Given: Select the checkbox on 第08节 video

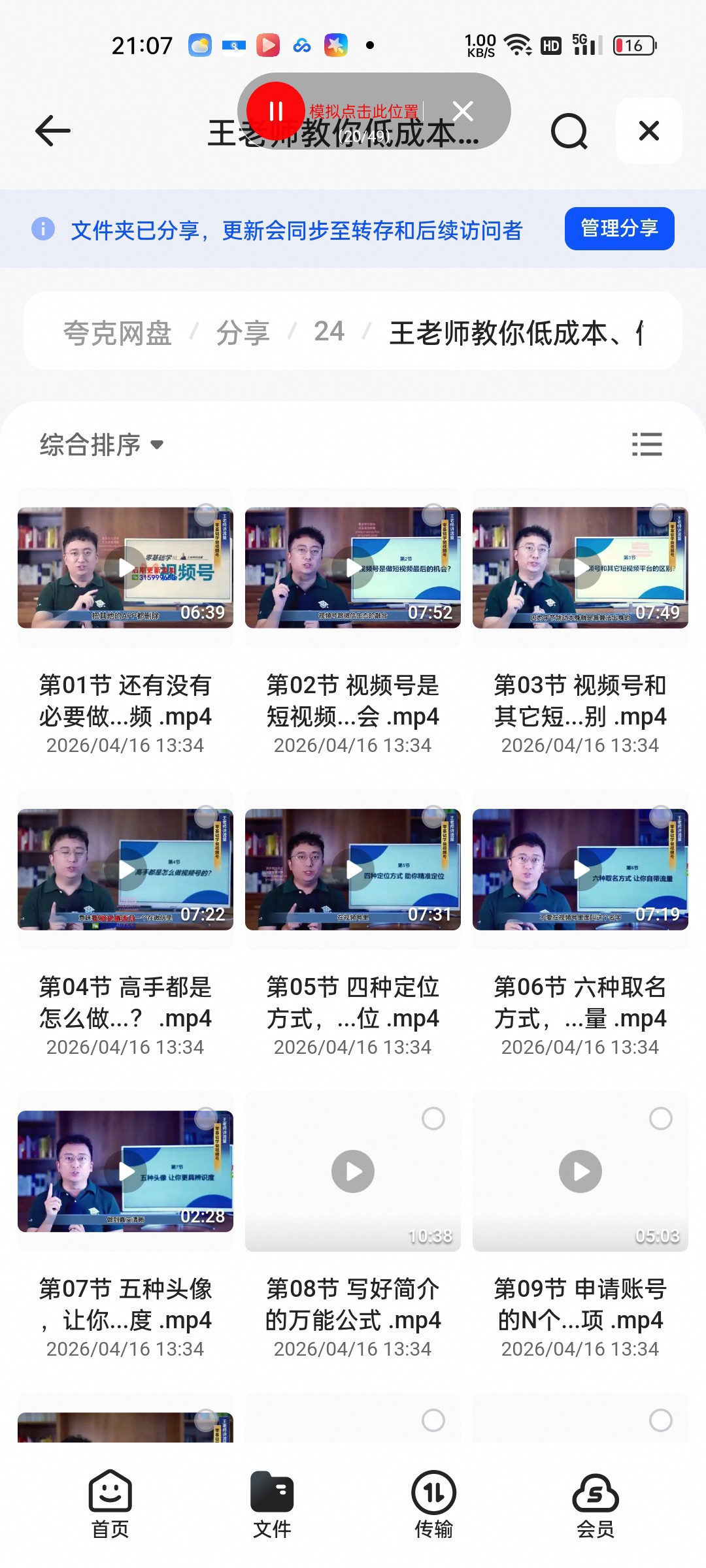Looking at the screenshot, I should (x=433, y=1118).
